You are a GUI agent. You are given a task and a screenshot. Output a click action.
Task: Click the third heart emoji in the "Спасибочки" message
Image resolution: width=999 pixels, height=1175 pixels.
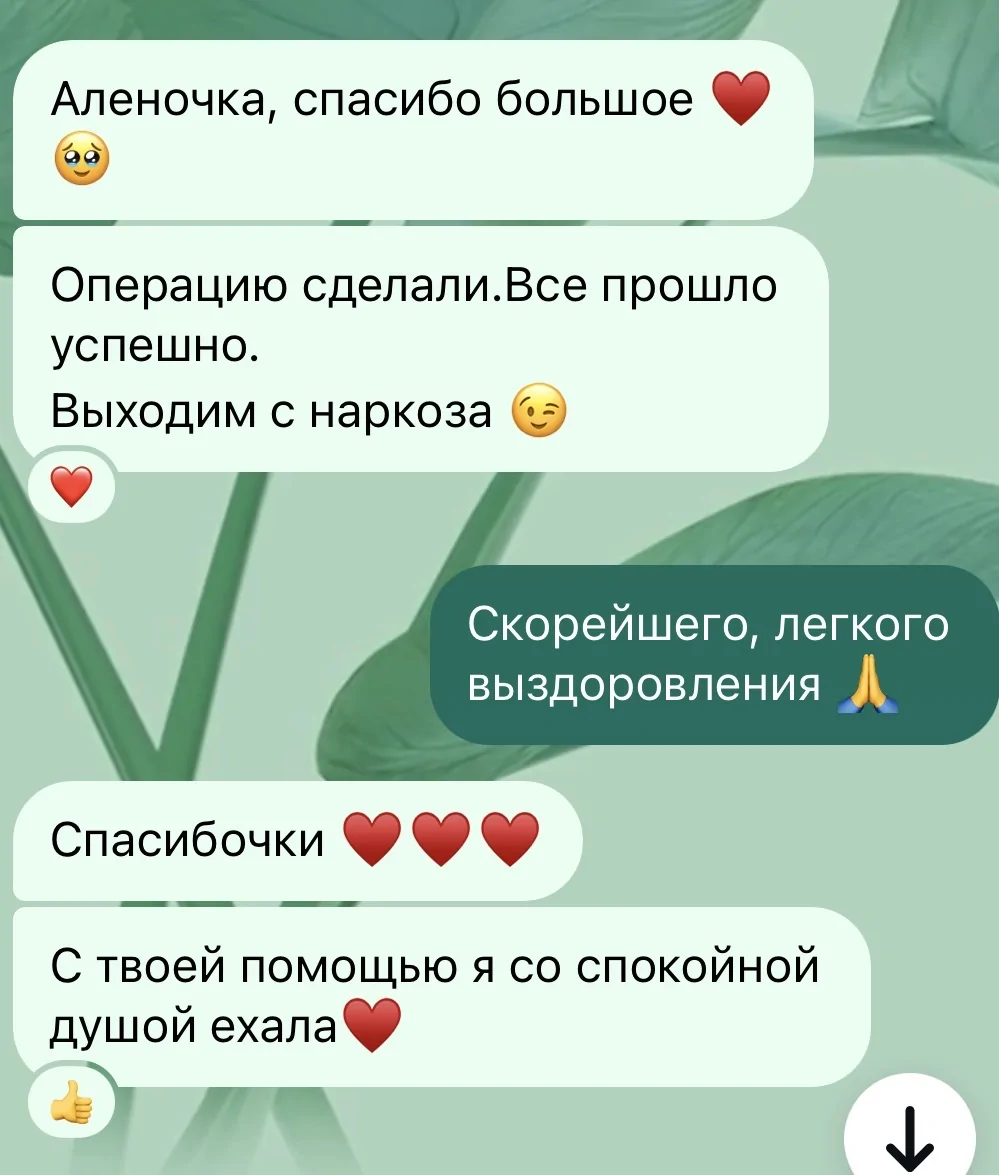pyautogui.click(x=513, y=840)
